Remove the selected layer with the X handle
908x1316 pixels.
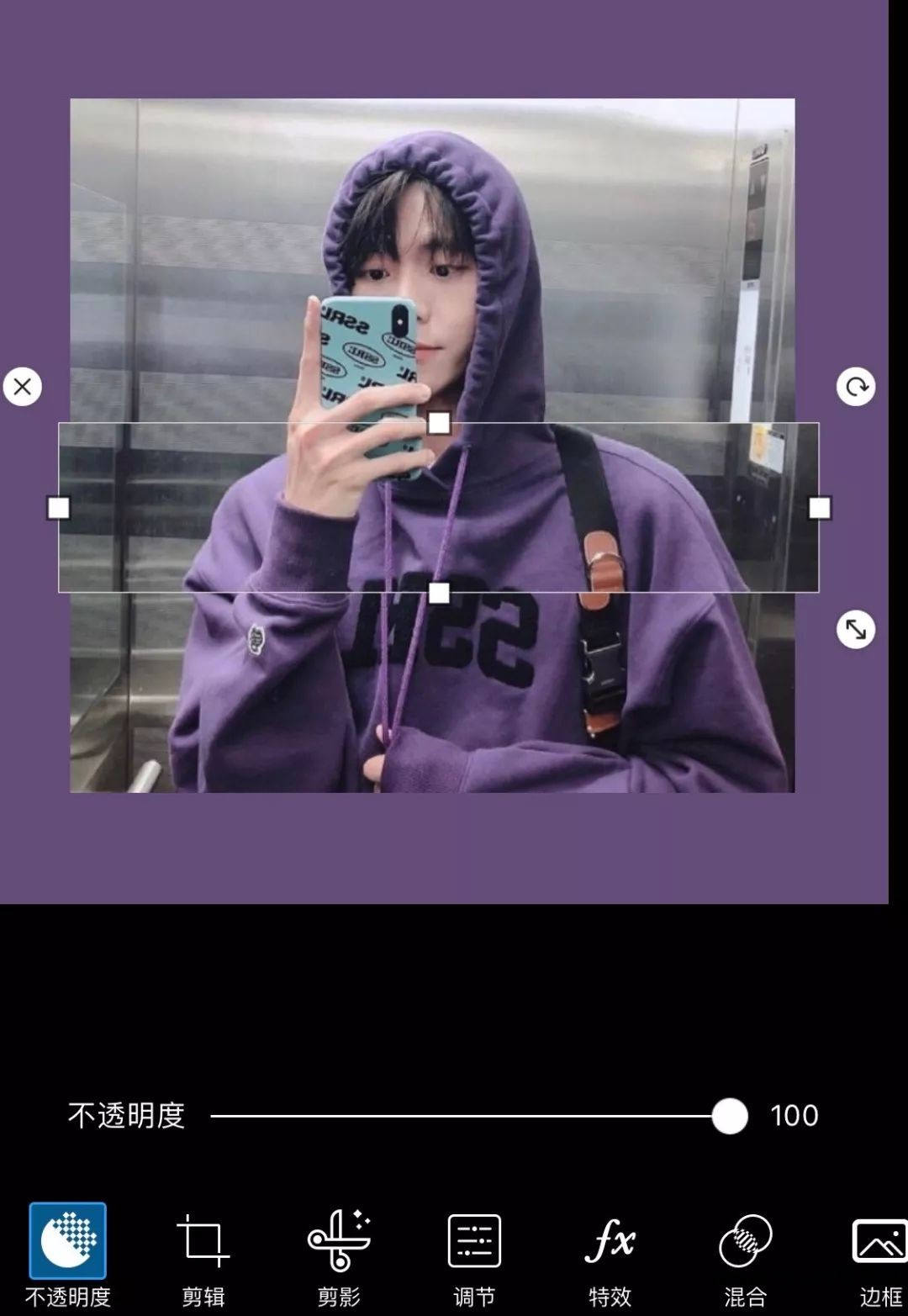pos(23,387)
